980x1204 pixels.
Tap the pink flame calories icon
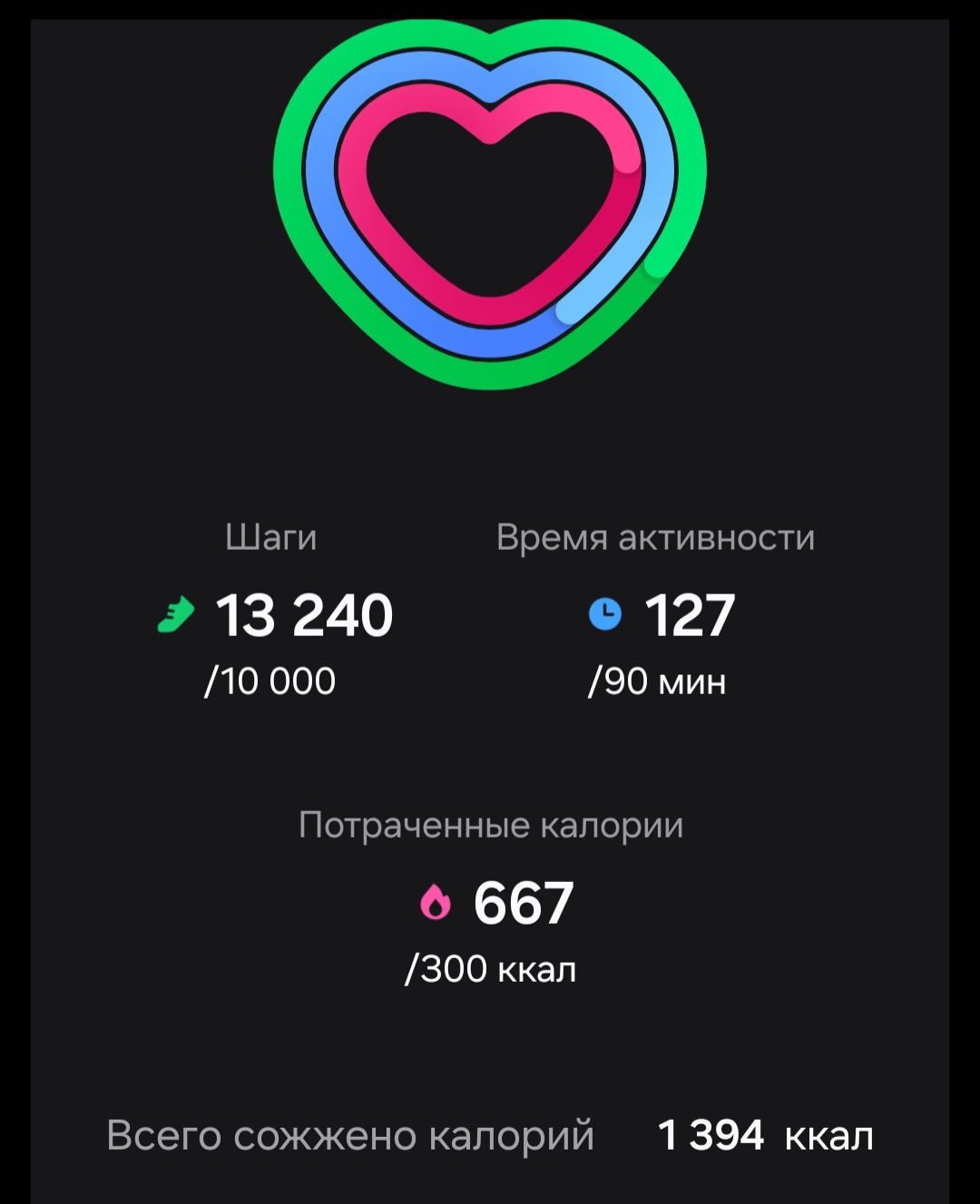pyautogui.click(x=436, y=903)
